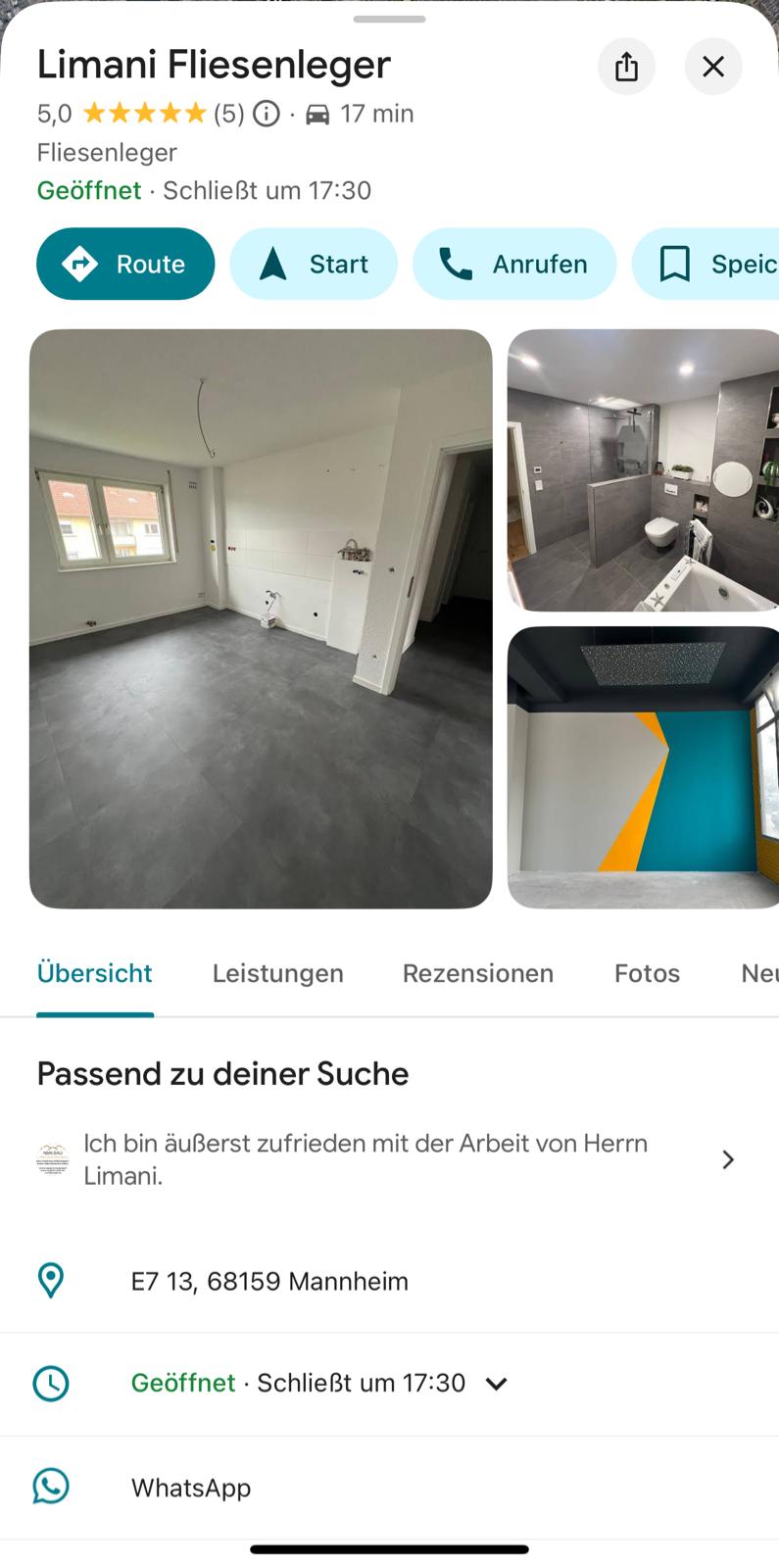Open the matching review via its arrow
The image size is (779, 1568).
pyautogui.click(x=727, y=1158)
